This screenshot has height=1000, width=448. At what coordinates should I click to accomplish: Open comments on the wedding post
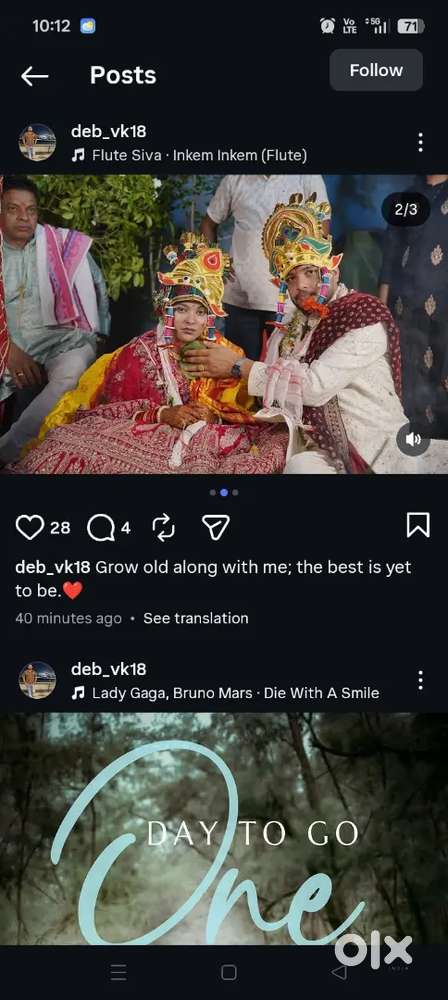100,528
